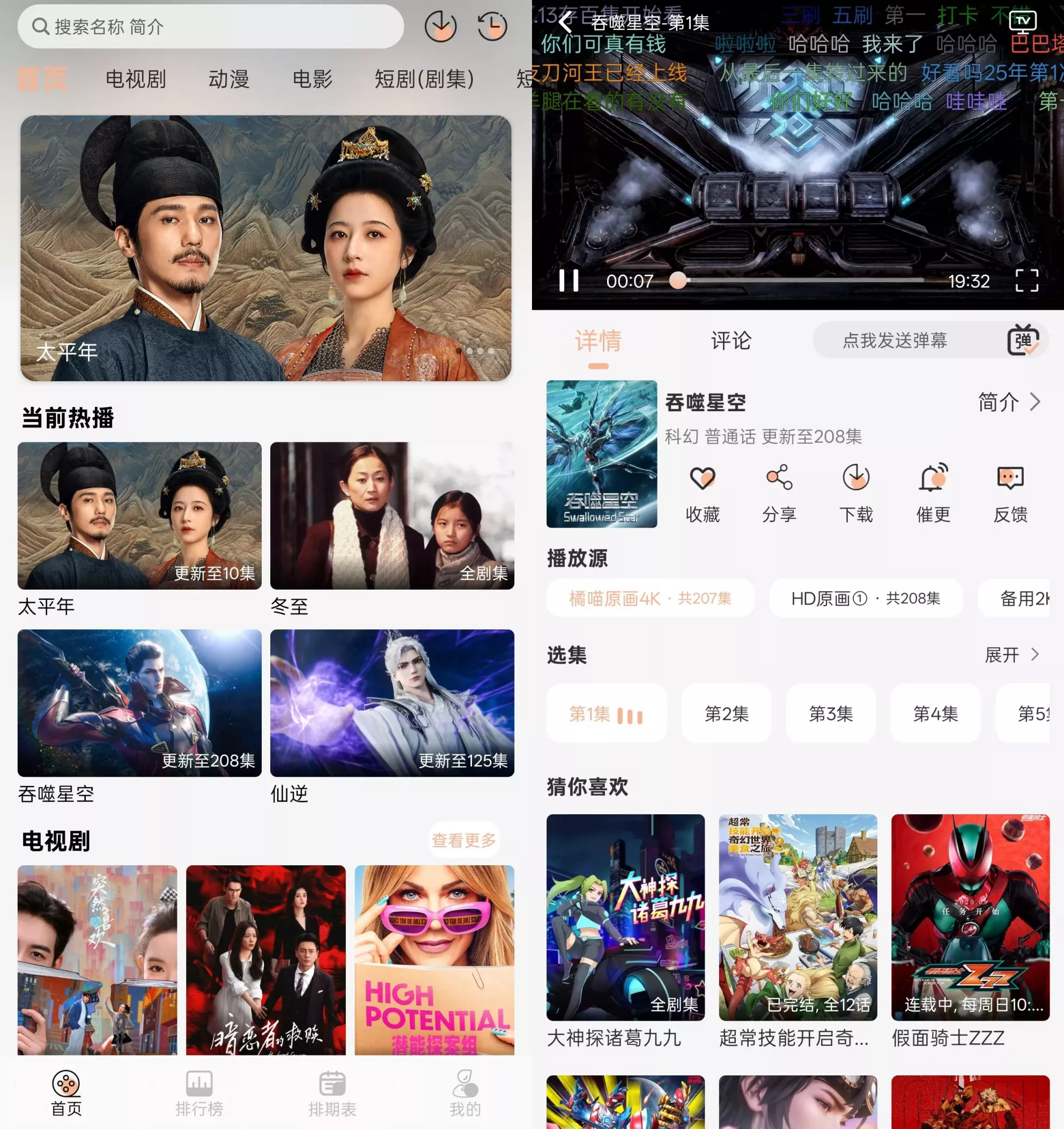The width and height of the screenshot is (1064, 1129).
Task: Play episode 第2集
Action: pos(727,714)
